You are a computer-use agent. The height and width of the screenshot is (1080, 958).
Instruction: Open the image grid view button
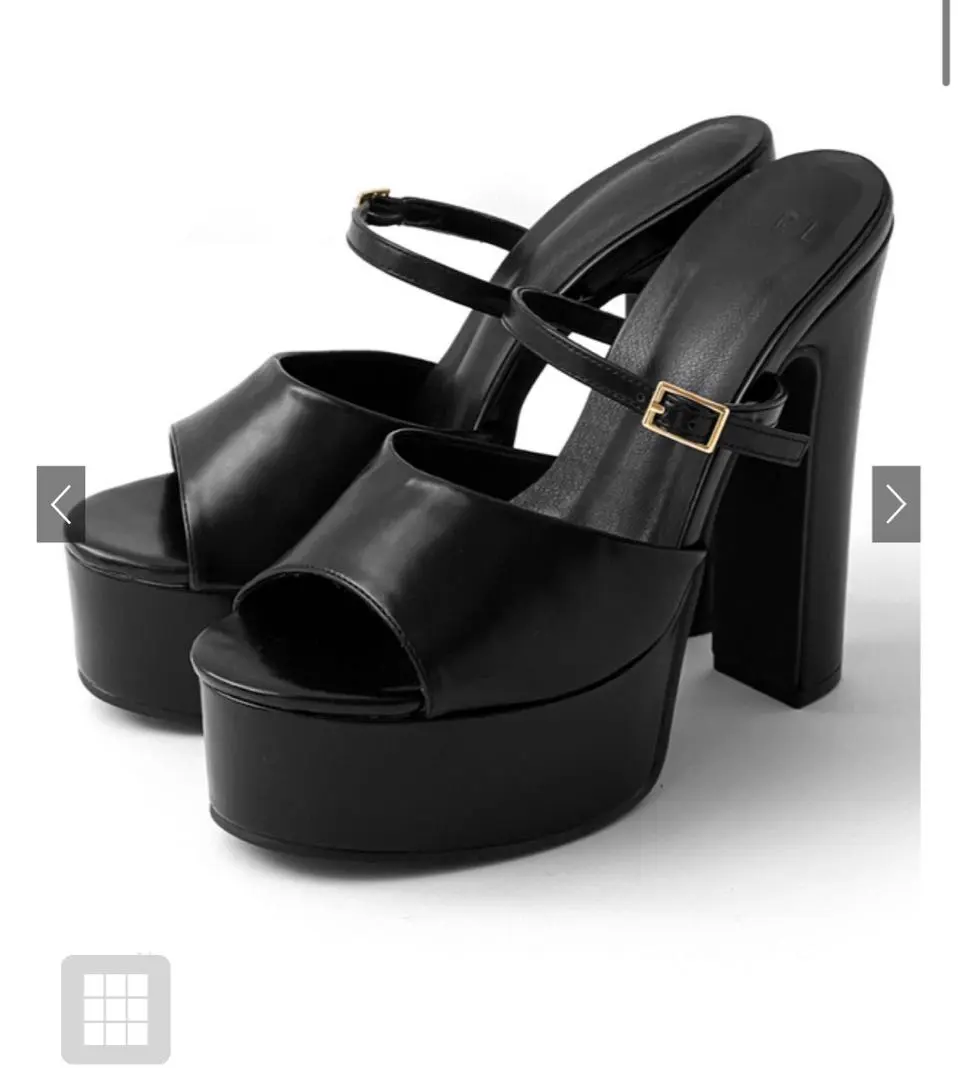[116, 1009]
